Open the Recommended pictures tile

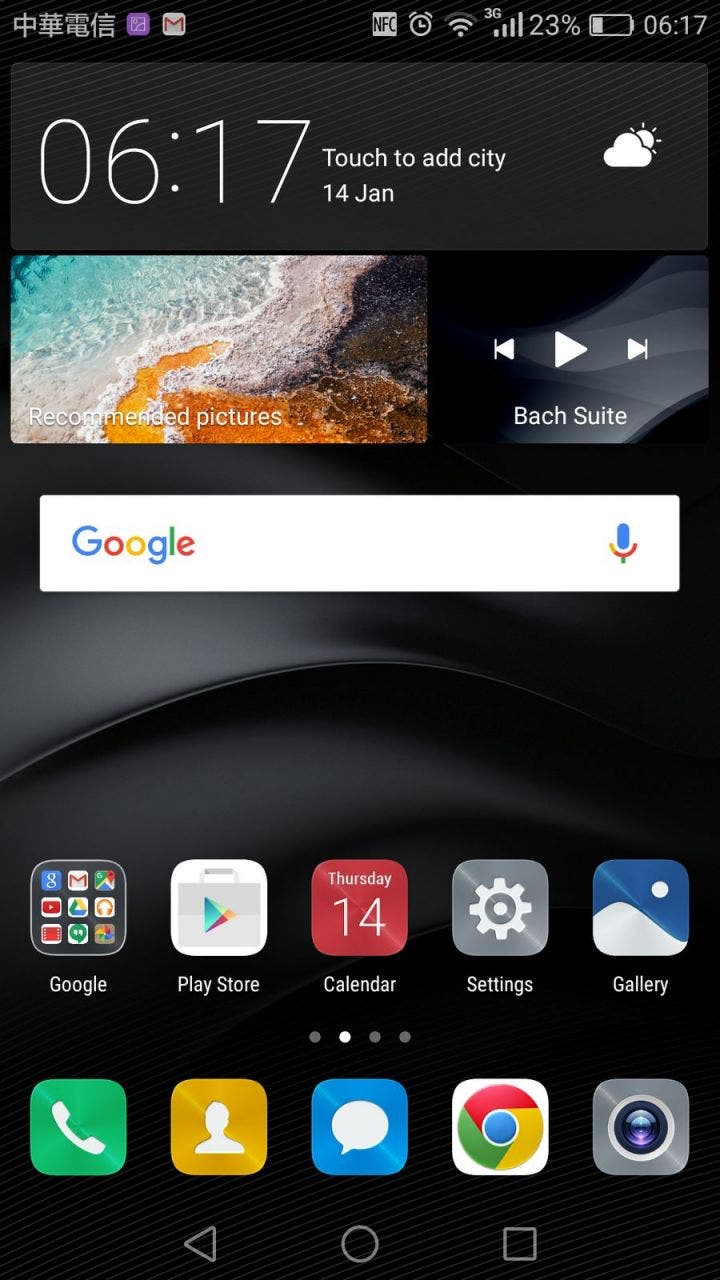[219, 349]
